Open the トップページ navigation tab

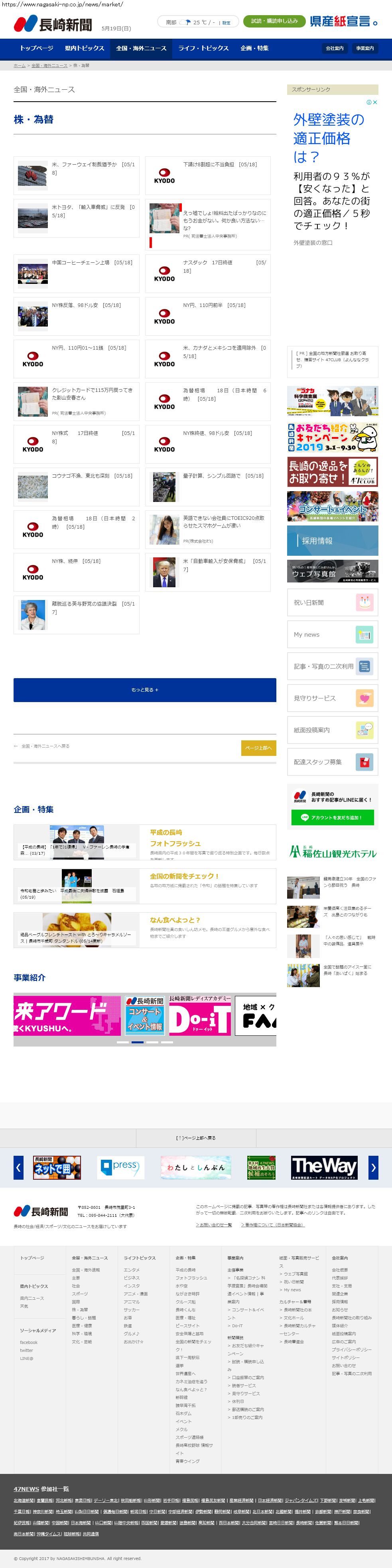(37, 48)
